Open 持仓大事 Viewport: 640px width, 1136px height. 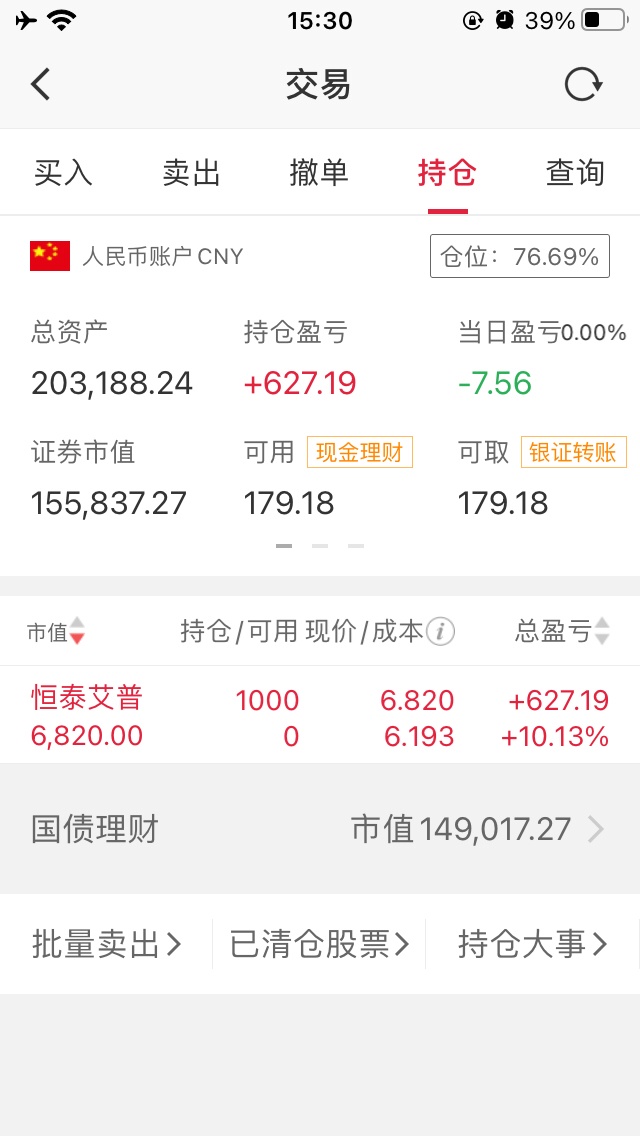(x=533, y=945)
